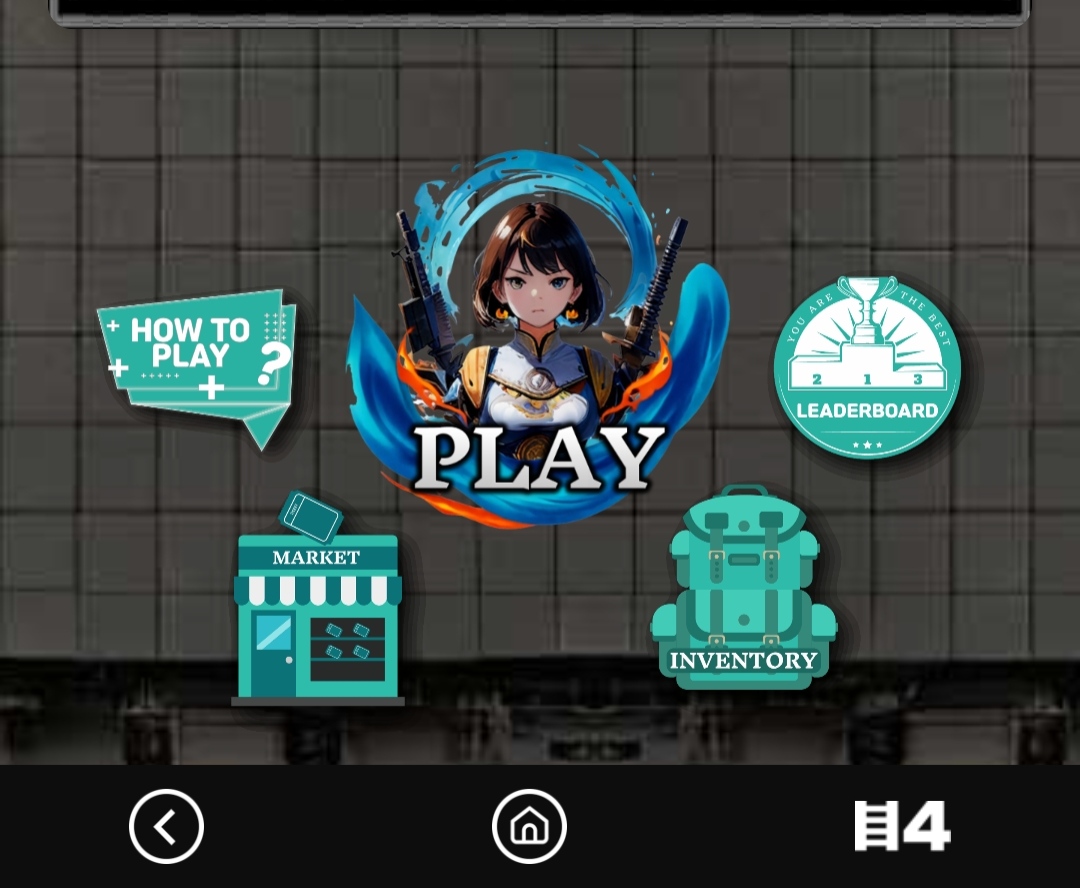Go back using the back arrow
This screenshot has width=1080, height=888.
(166, 826)
